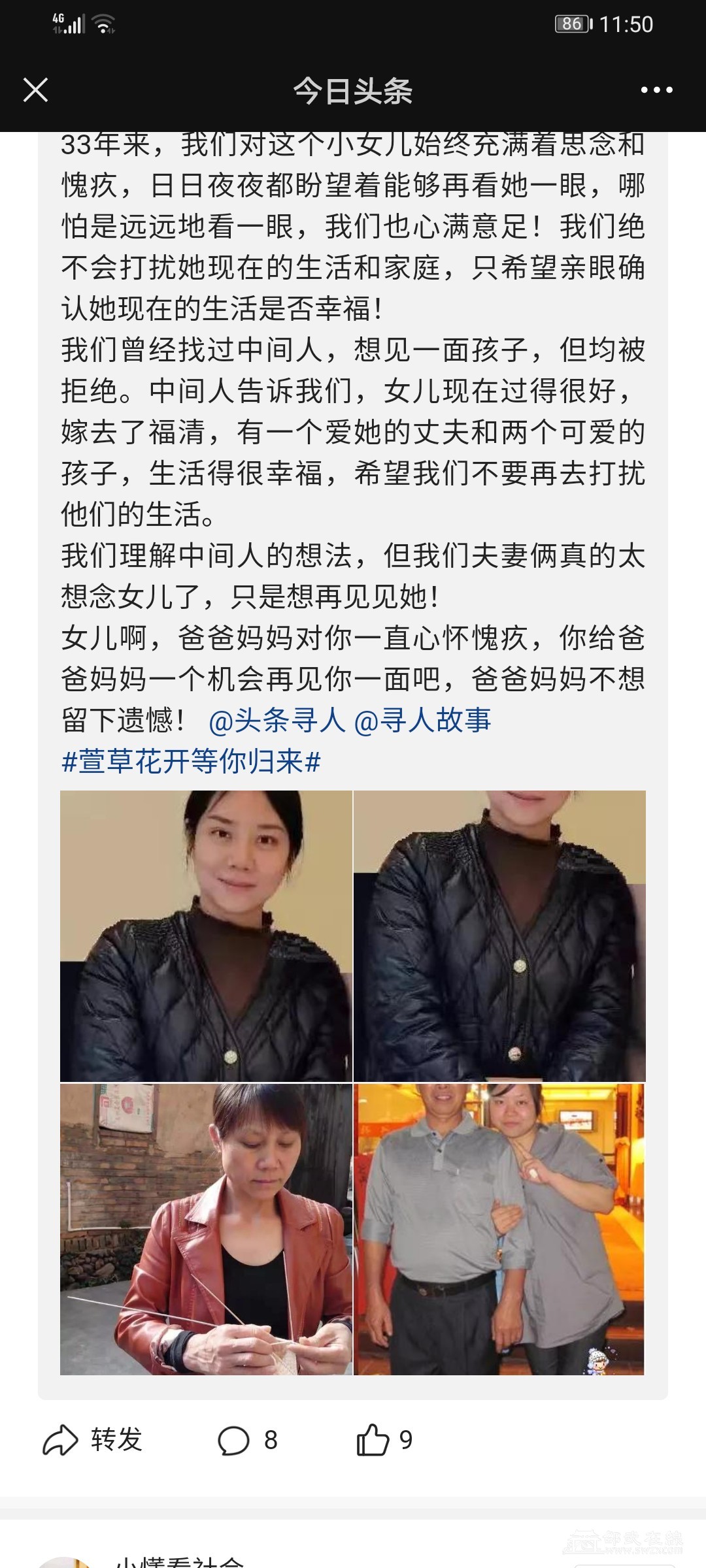Open the three-dot overflow menu
This screenshot has width=706, height=1568.
[x=656, y=90]
